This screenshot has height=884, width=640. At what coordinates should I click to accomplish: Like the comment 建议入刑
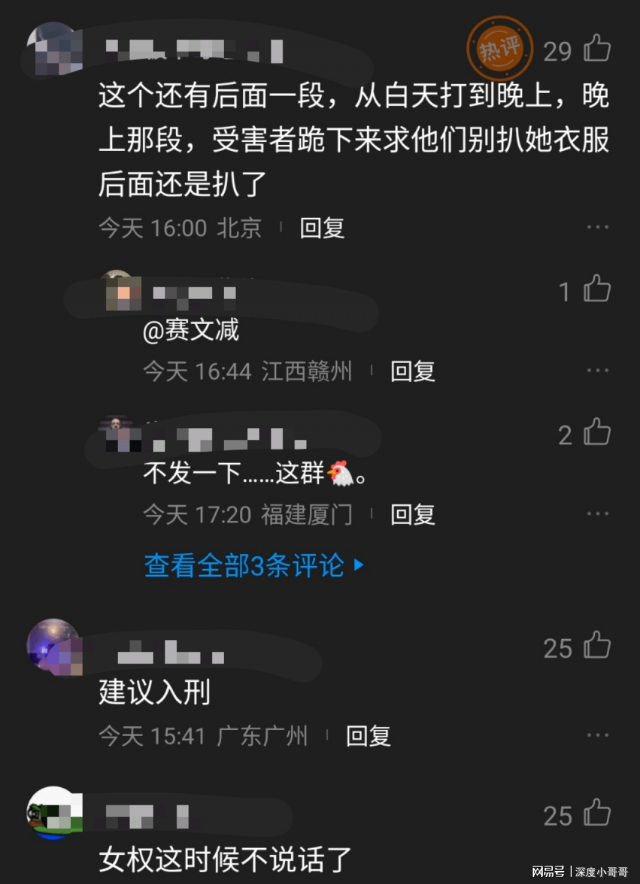(597, 647)
